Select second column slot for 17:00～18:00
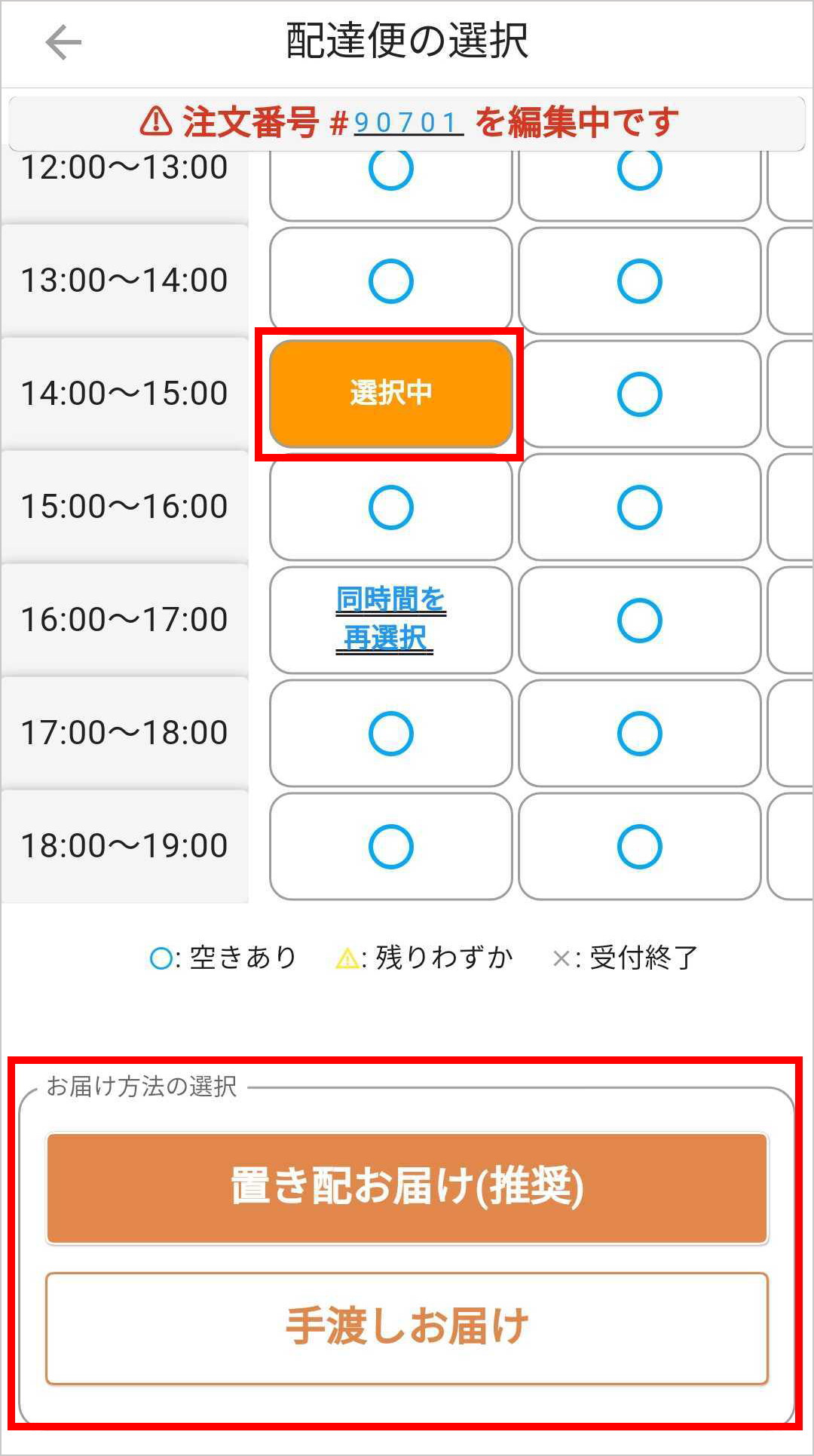814x1456 pixels. pos(639,733)
